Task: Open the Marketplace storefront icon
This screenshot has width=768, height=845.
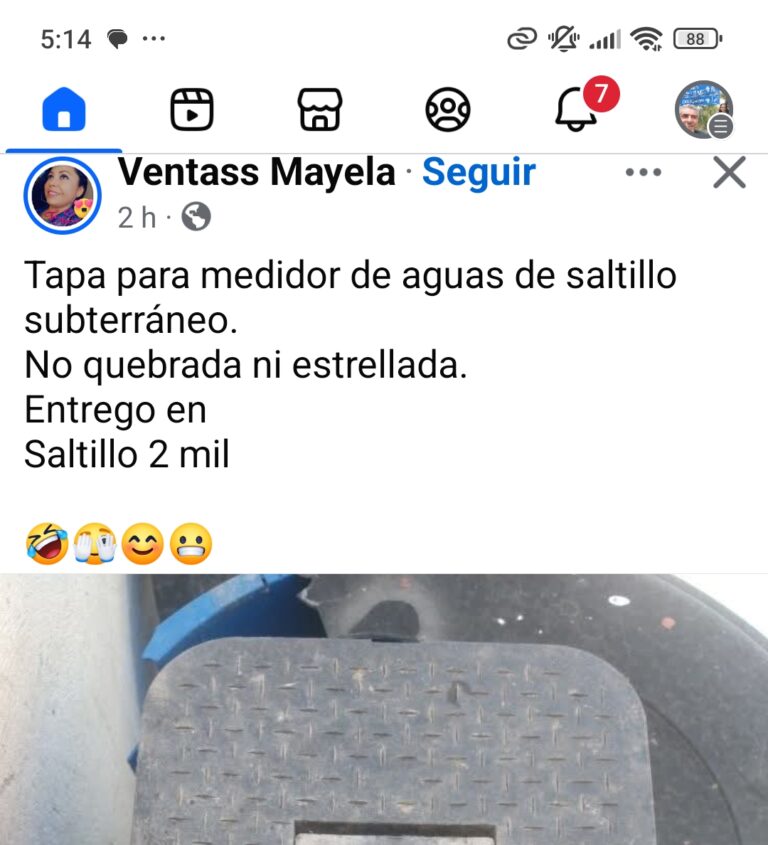Action: pyautogui.click(x=320, y=110)
